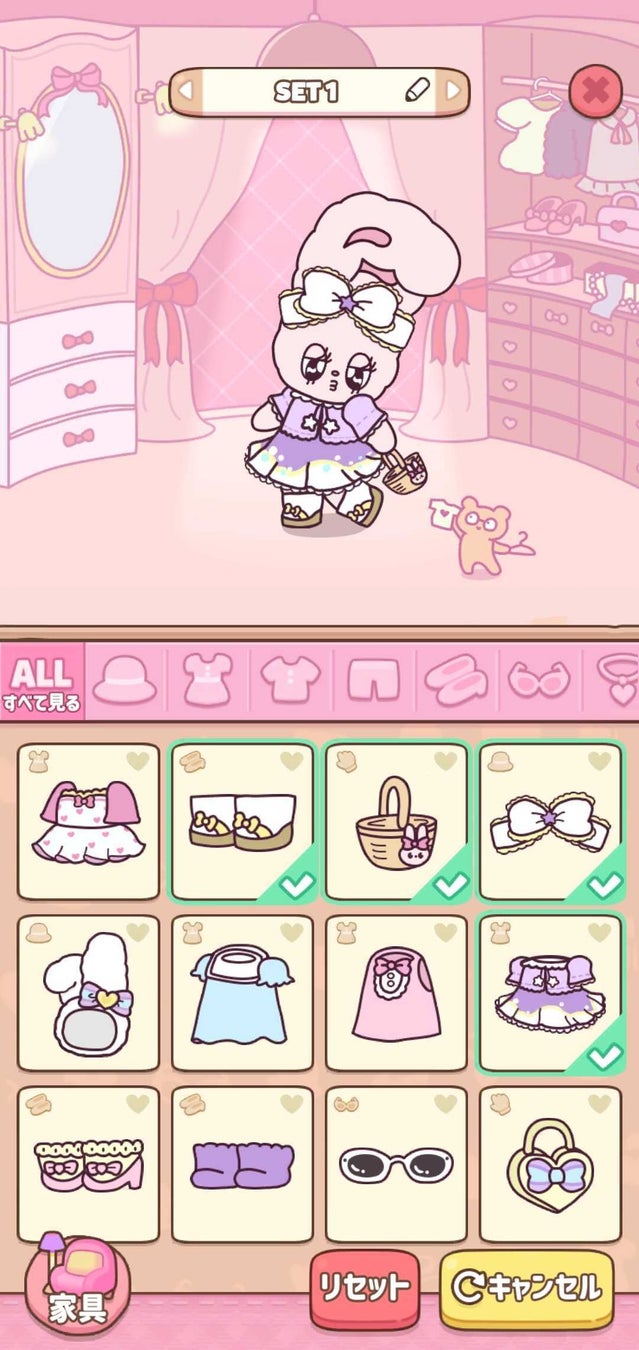The height and width of the screenshot is (1350, 639).
Task: Go to the next outfit set
Action: [453, 93]
